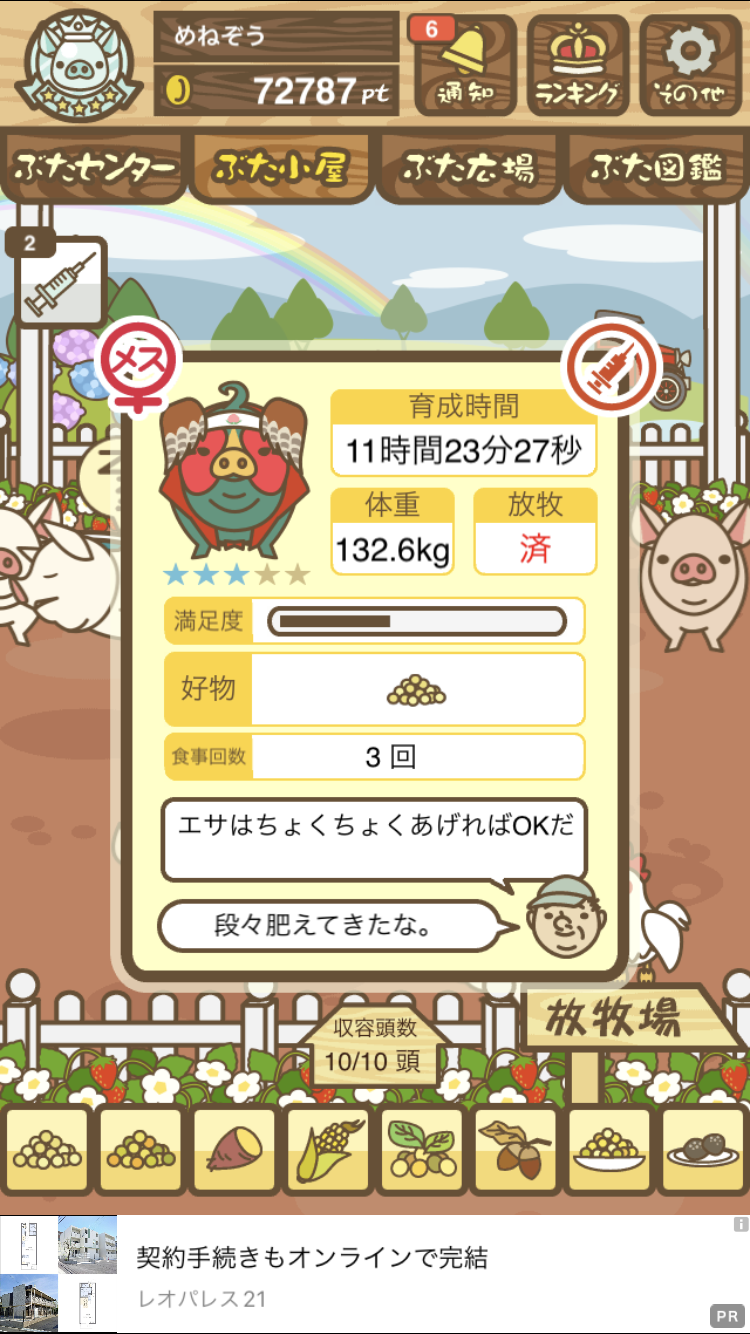Open the レオパレス21 ad banner
The width and height of the screenshot is (750, 1334).
[x=375, y=1274]
